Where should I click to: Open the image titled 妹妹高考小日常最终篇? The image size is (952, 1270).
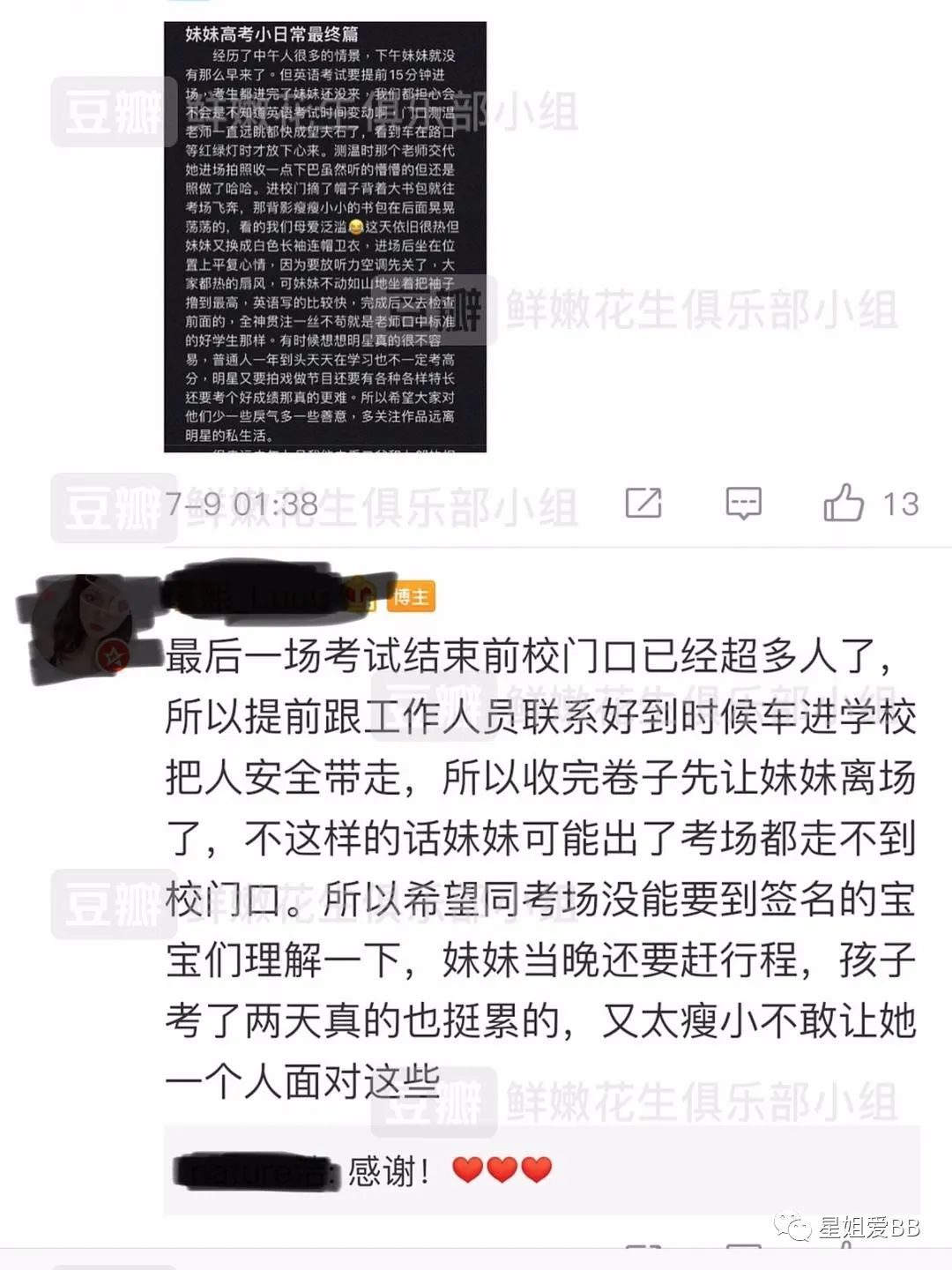324,236
